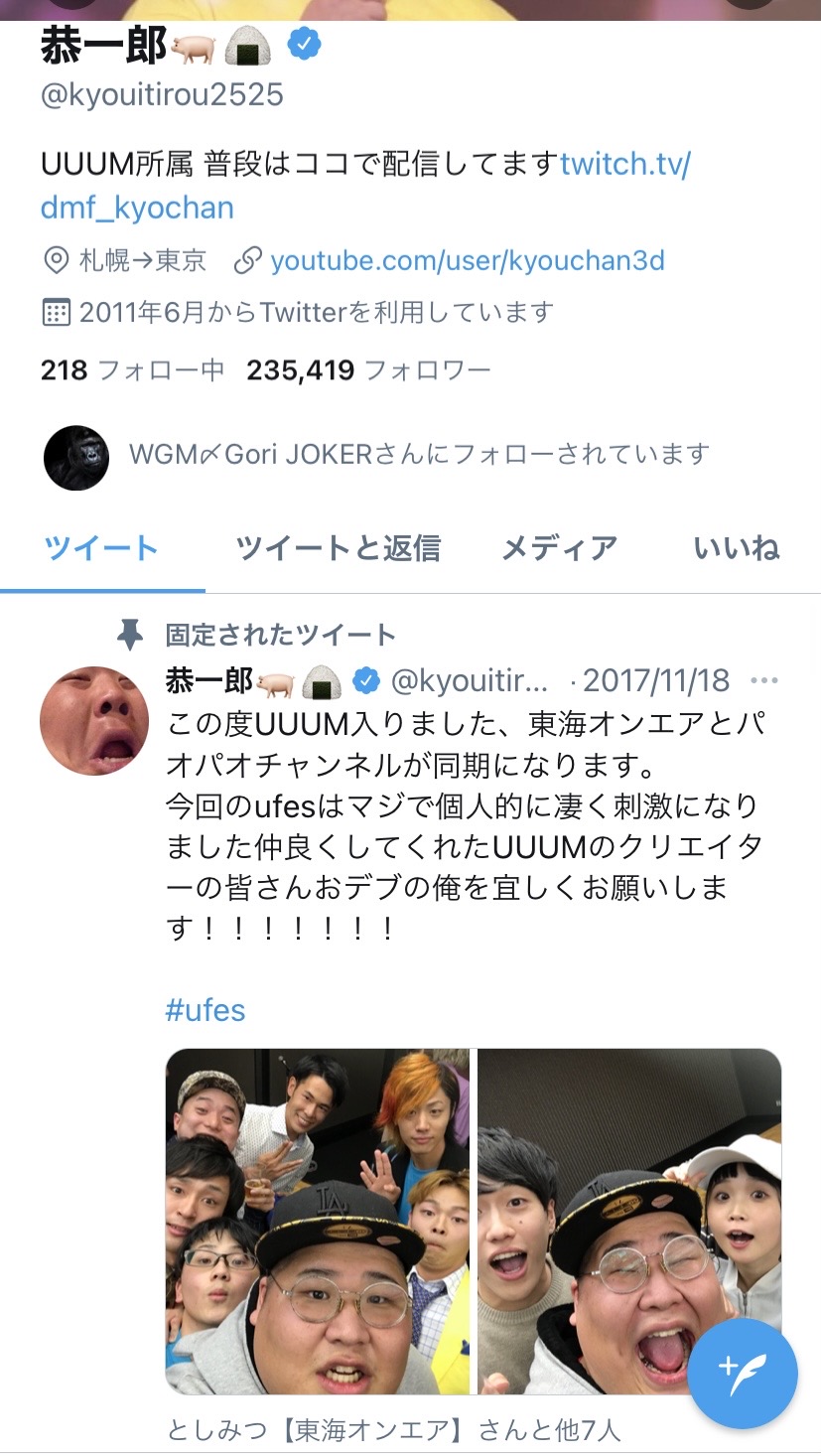
Task: View the 235,419 フォロワー list
Action: 369,370
